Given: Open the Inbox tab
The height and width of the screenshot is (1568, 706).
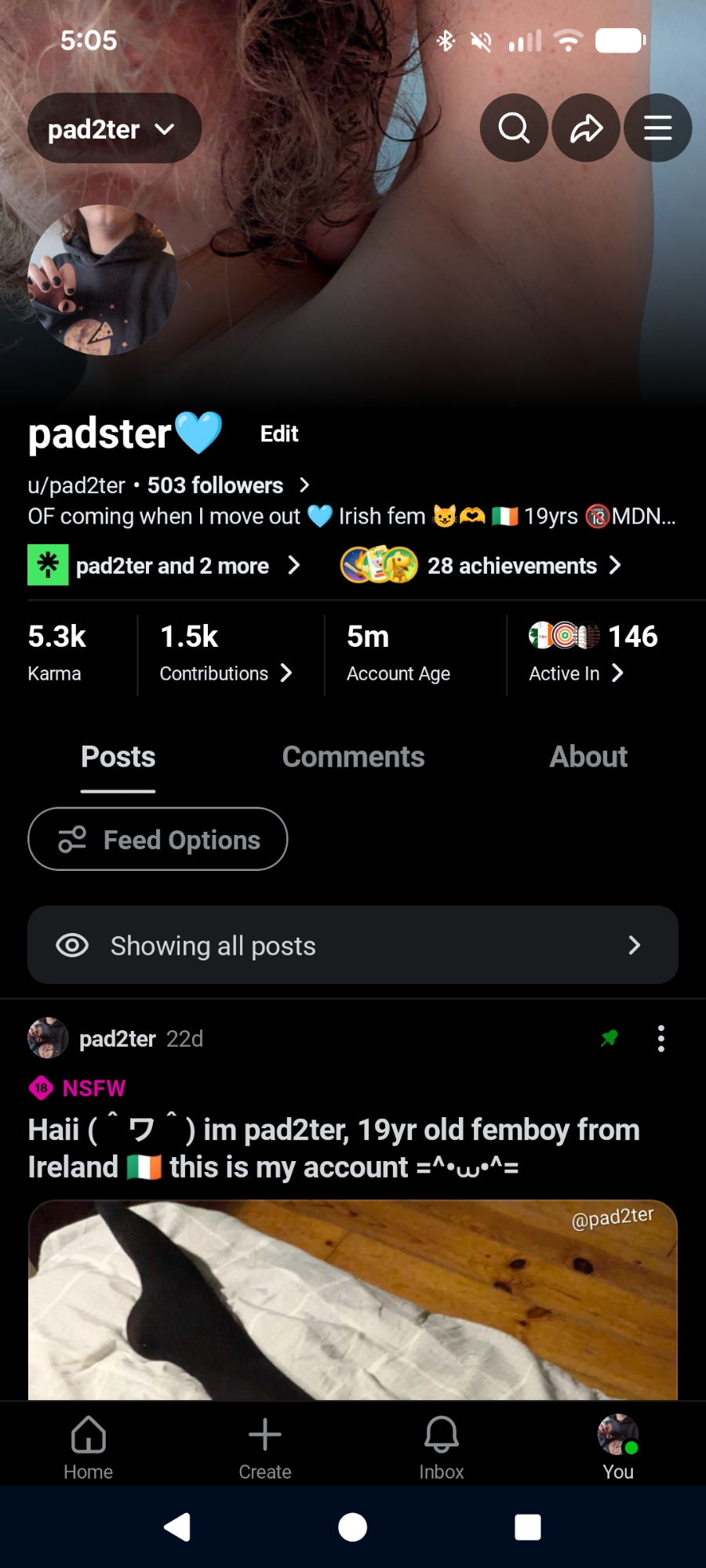Looking at the screenshot, I should click(x=441, y=1446).
